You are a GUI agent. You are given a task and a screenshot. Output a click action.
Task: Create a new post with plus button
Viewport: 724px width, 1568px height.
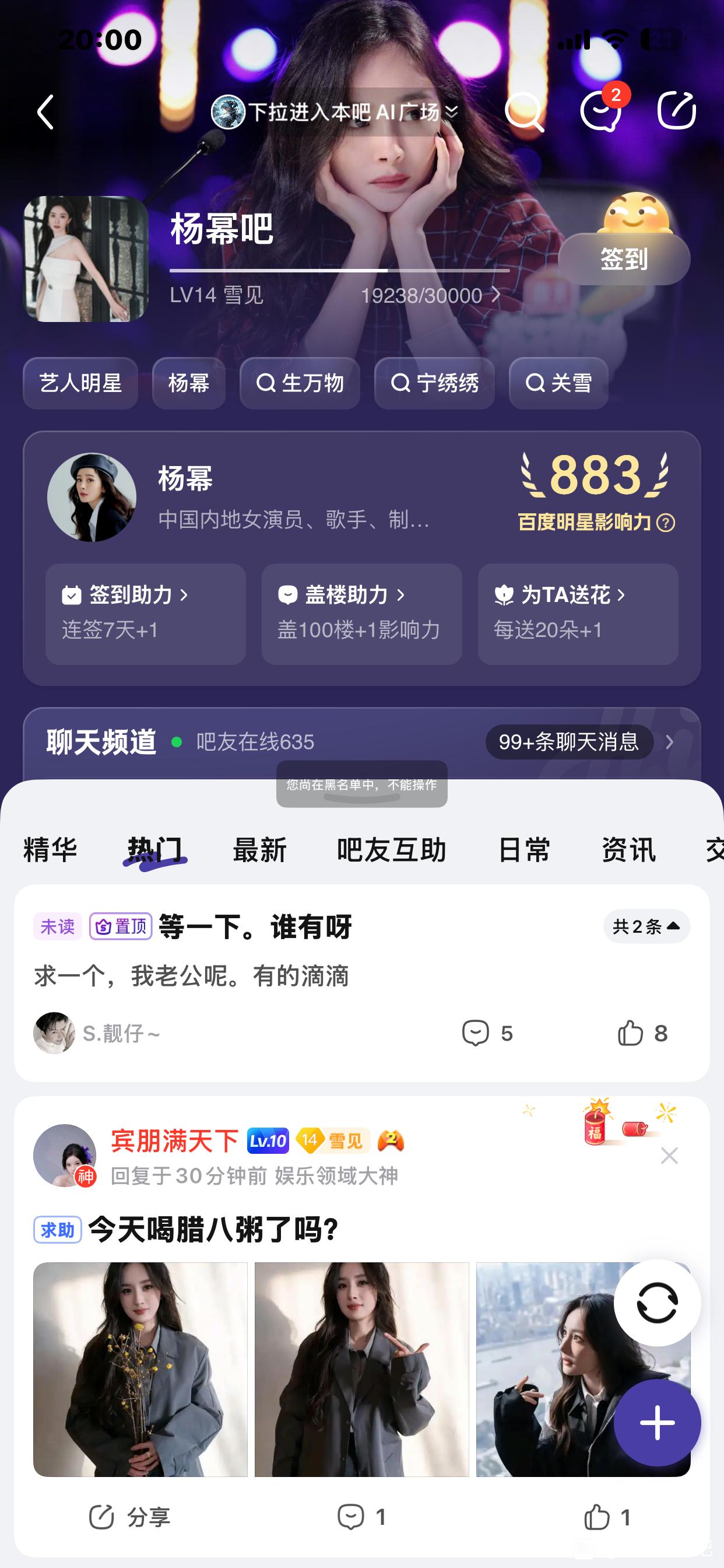657,1423
